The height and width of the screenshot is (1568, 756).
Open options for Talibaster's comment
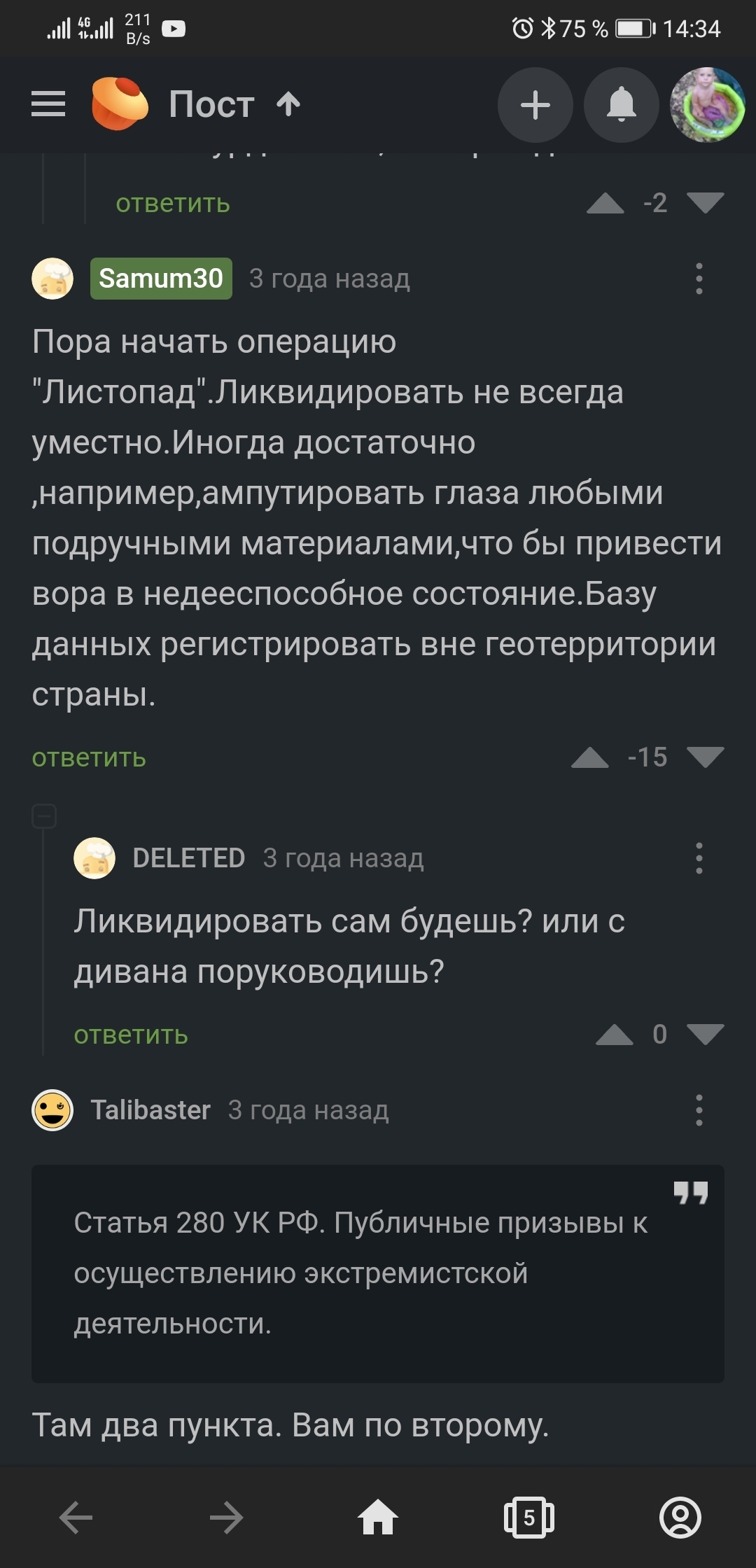pyautogui.click(x=699, y=1110)
